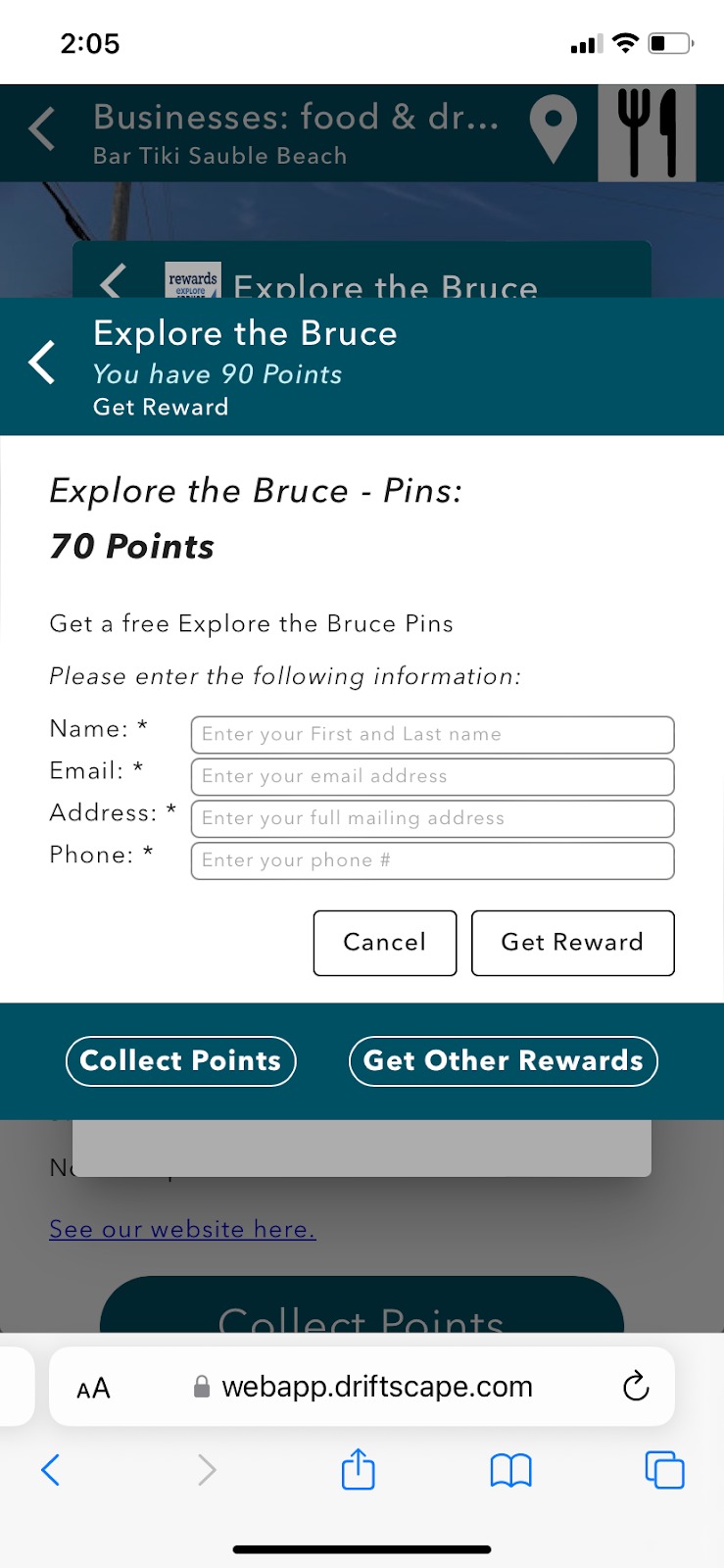Share this page from Safari toolbar
Viewport: 724px width, 1568px height.
(359, 1469)
